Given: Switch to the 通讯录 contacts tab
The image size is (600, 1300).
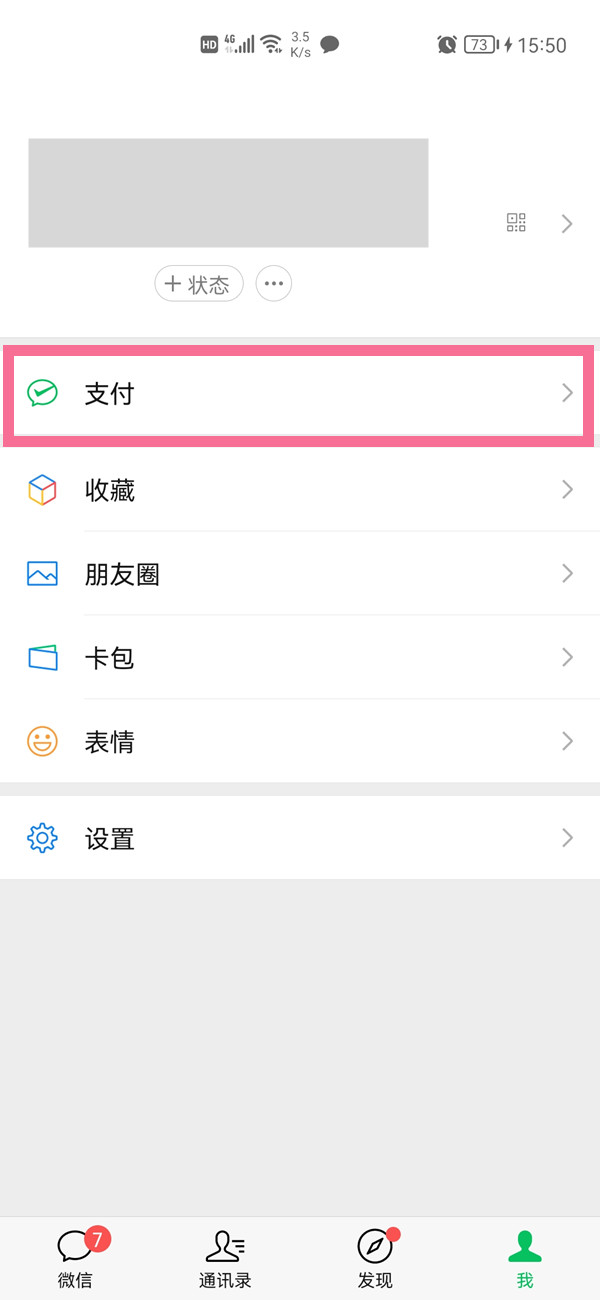Looking at the screenshot, I should tap(225, 1258).
